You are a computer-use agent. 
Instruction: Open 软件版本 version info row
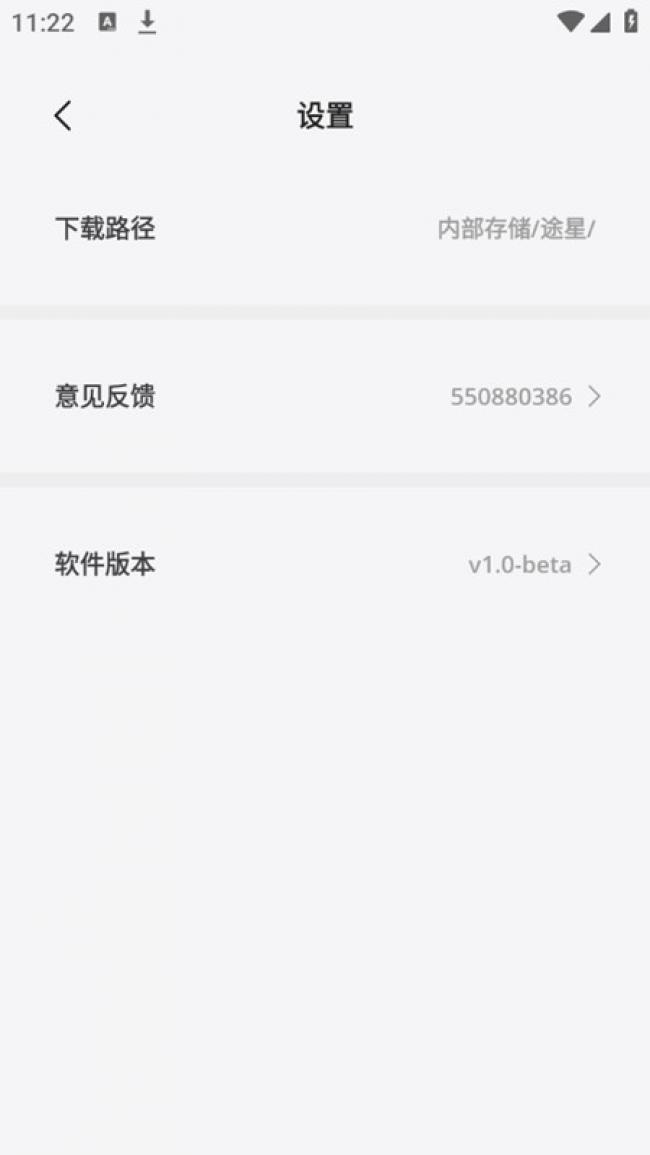pyautogui.click(x=325, y=565)
